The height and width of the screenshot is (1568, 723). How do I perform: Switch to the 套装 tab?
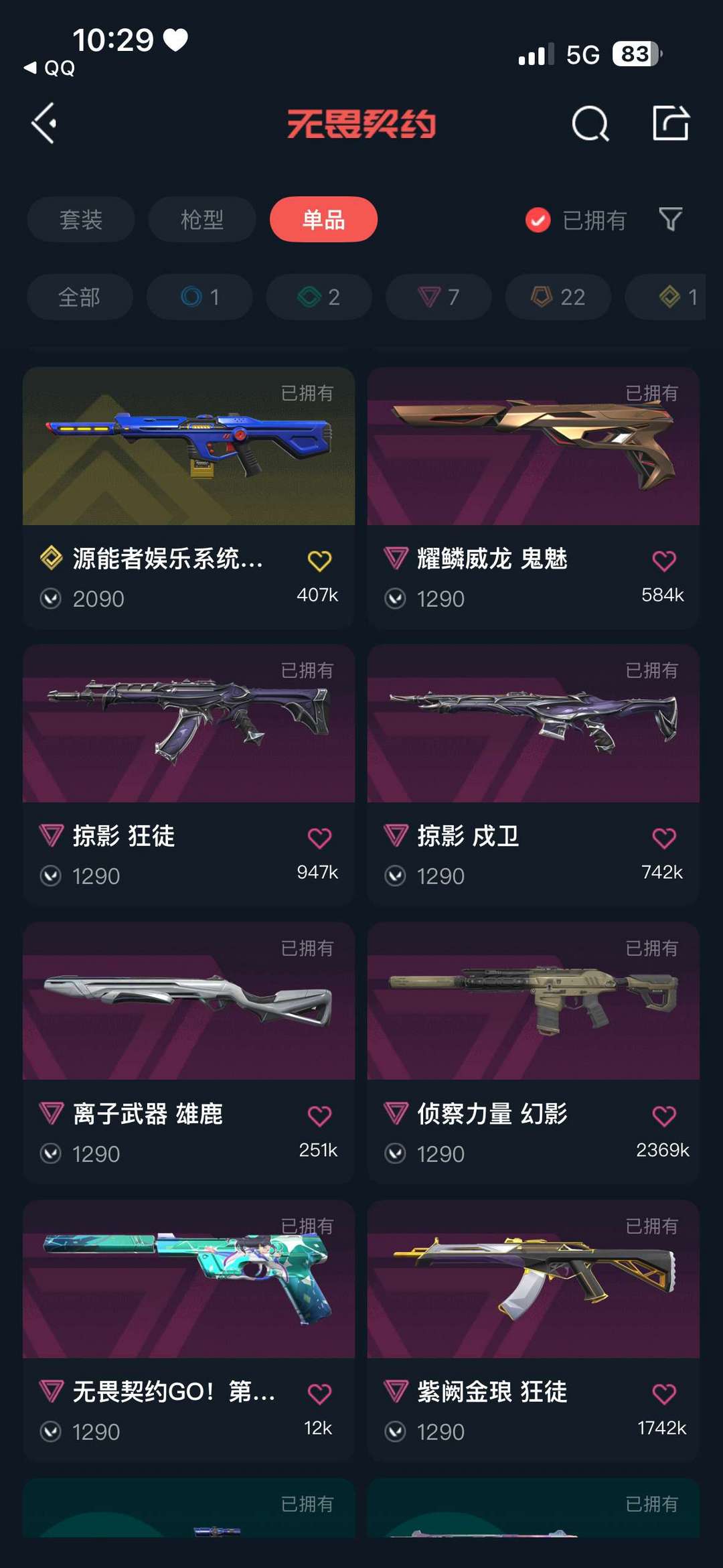click(x=81, y=219)
